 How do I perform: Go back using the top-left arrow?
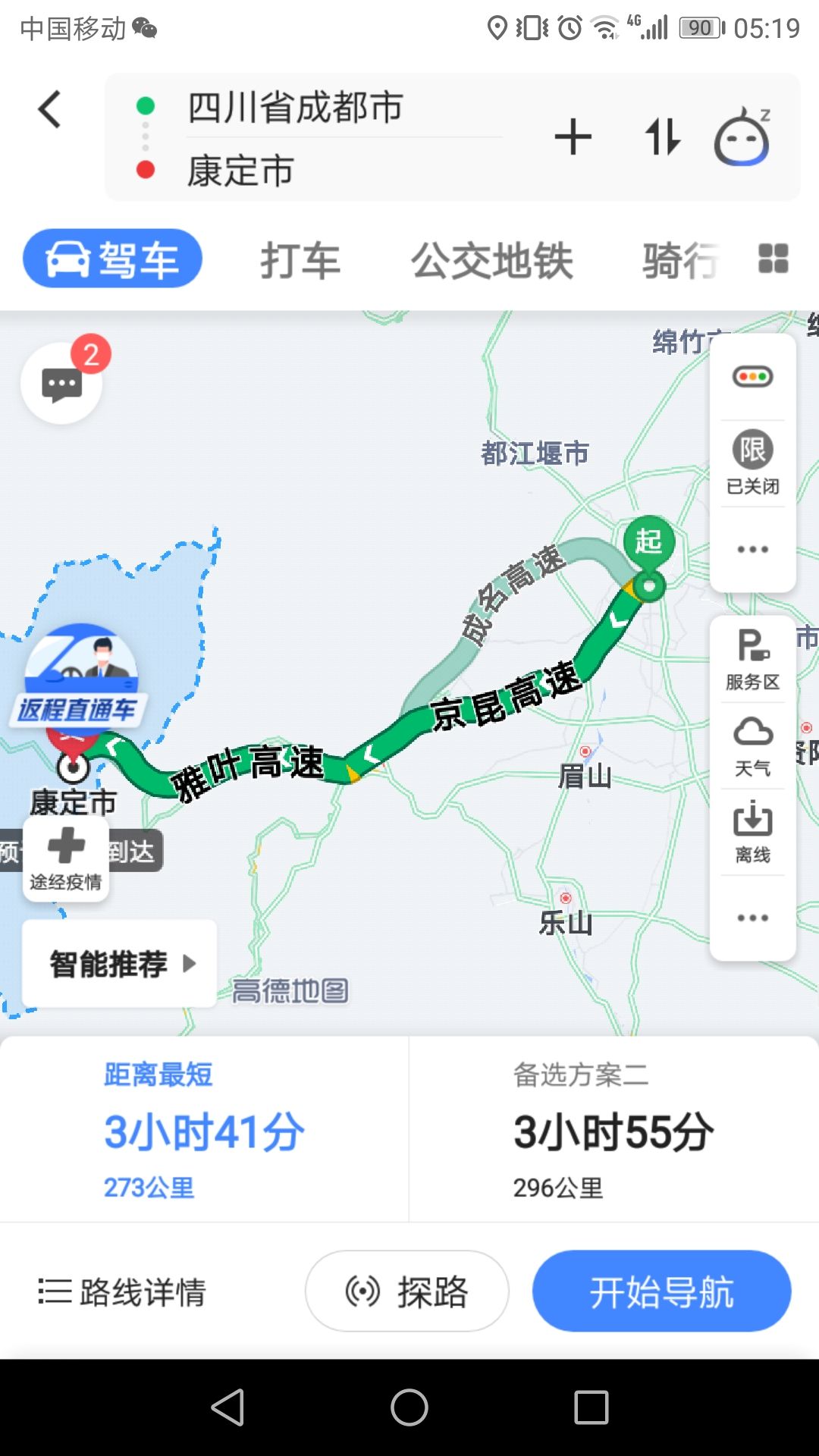point(50,109)
